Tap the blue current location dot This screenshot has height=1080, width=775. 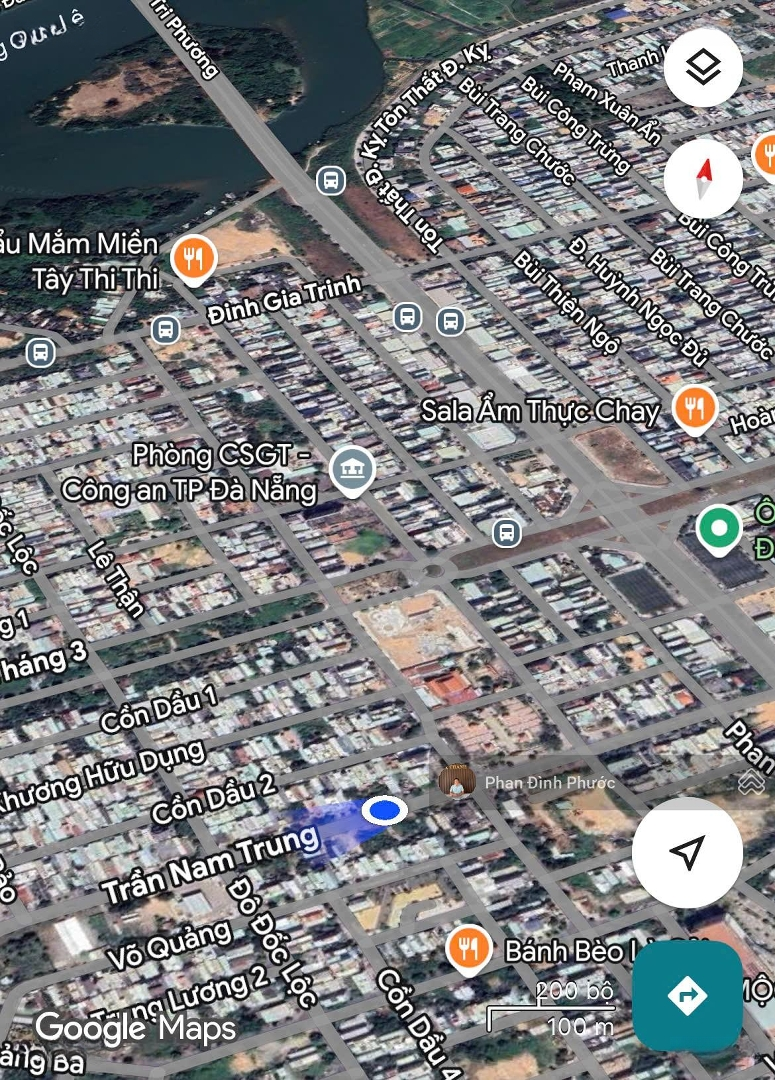pos(384,811)
